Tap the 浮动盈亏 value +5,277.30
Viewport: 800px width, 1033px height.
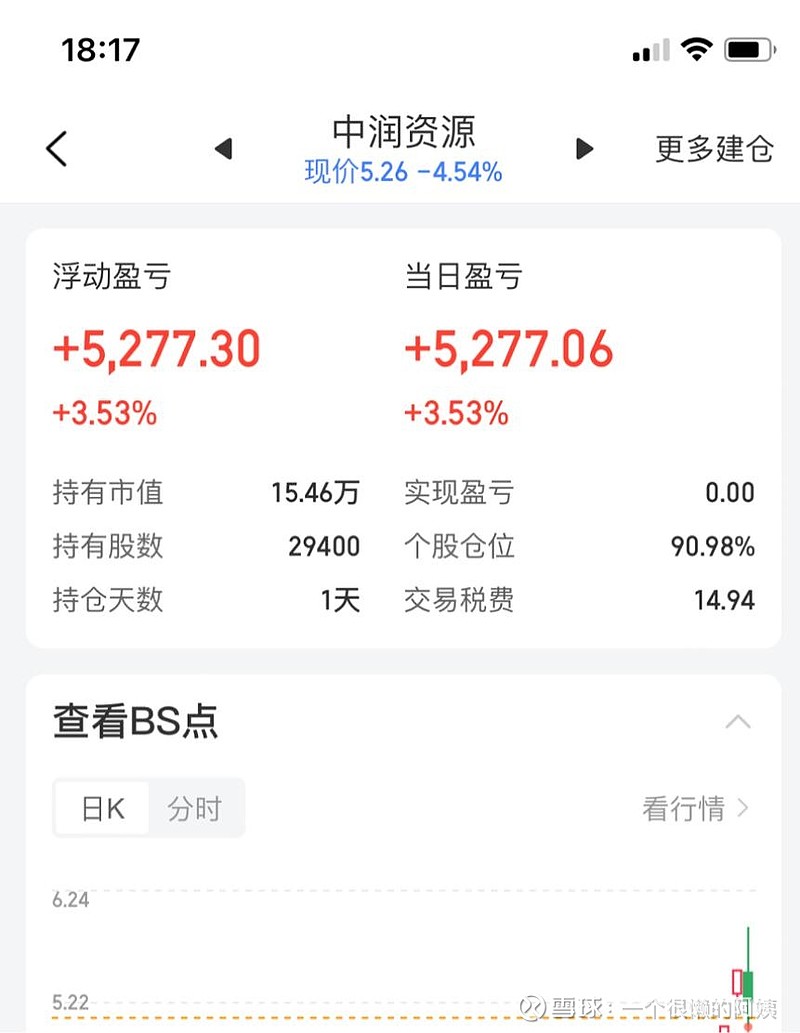click(156, 350)
